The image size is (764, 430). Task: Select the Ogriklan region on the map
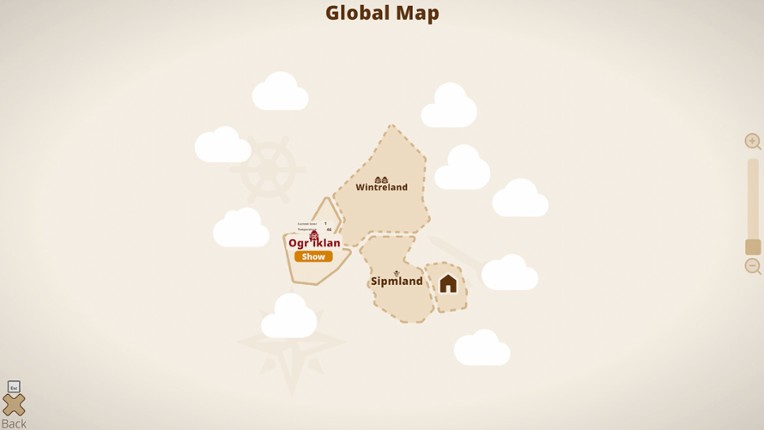click(314, 242)
